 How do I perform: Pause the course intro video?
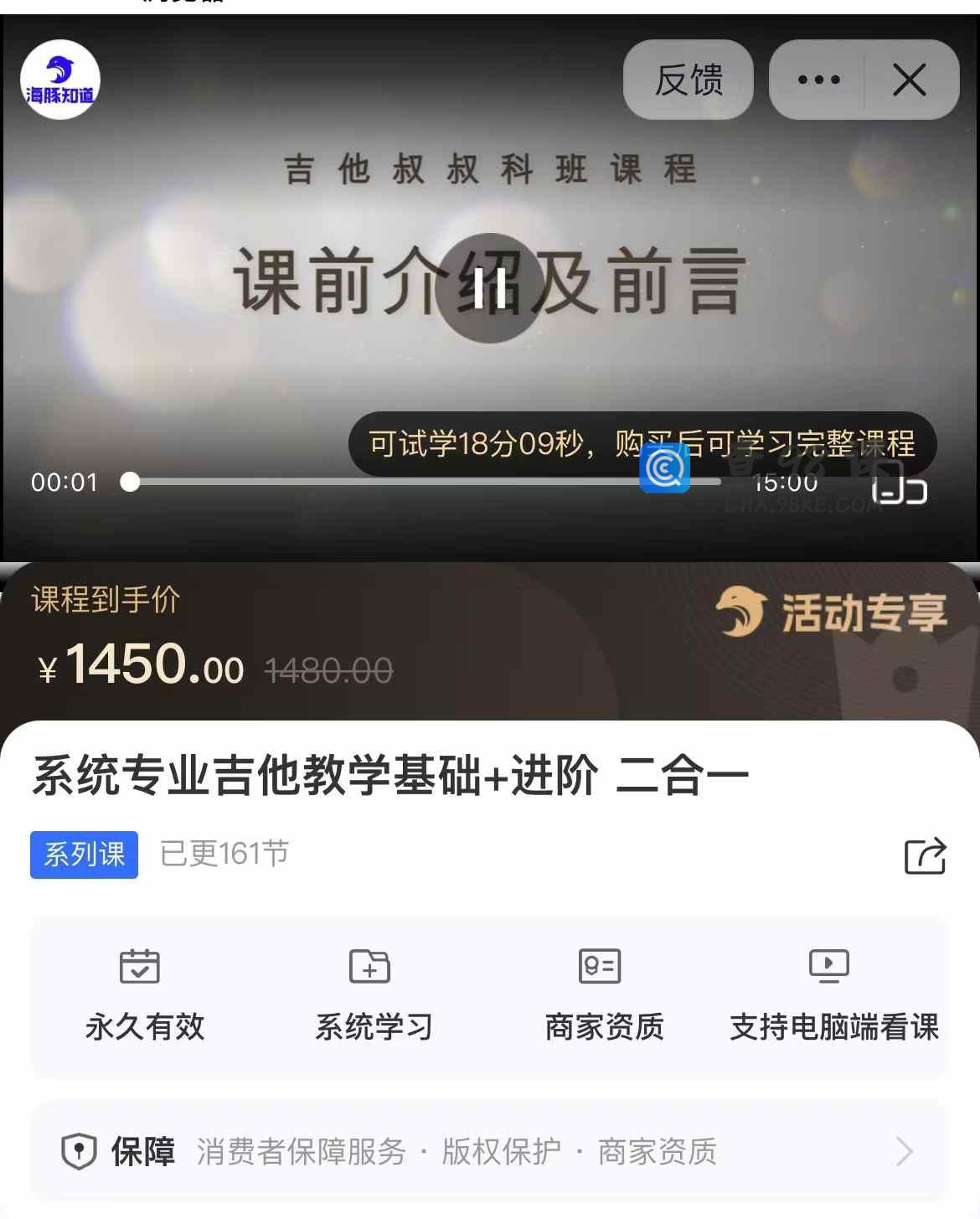click(489, 287)
